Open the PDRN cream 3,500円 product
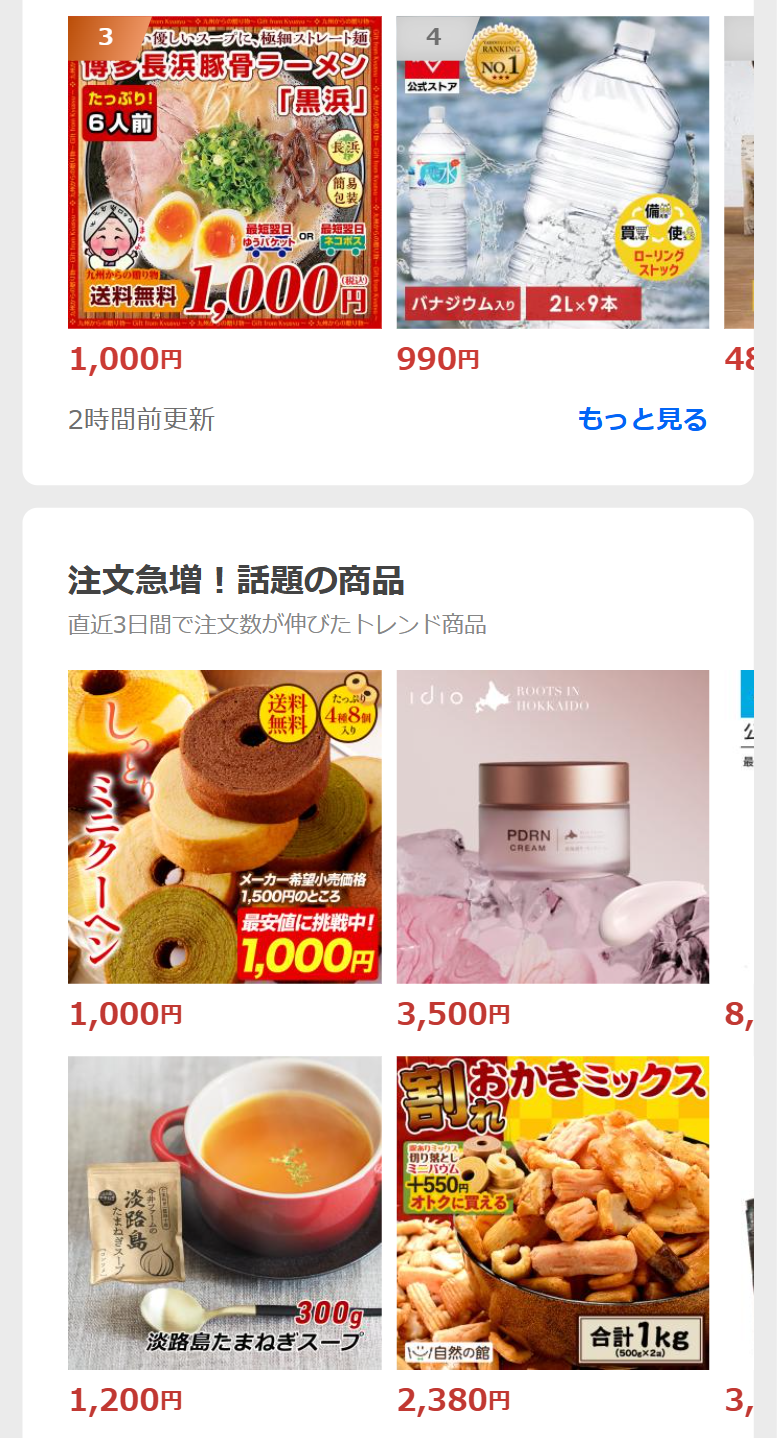 click(552, 826)
